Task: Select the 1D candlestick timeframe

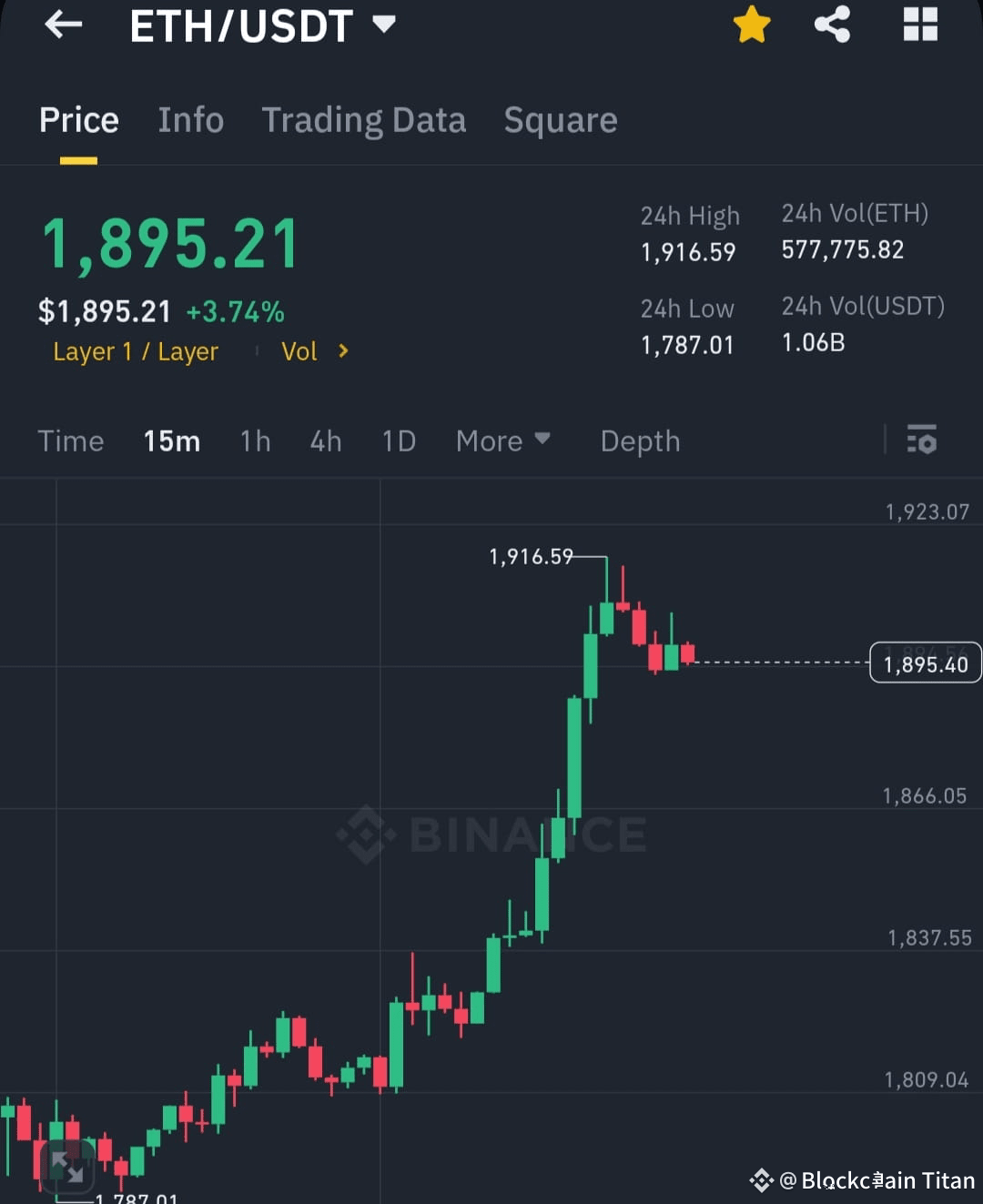Action: [x=398, y=440]
